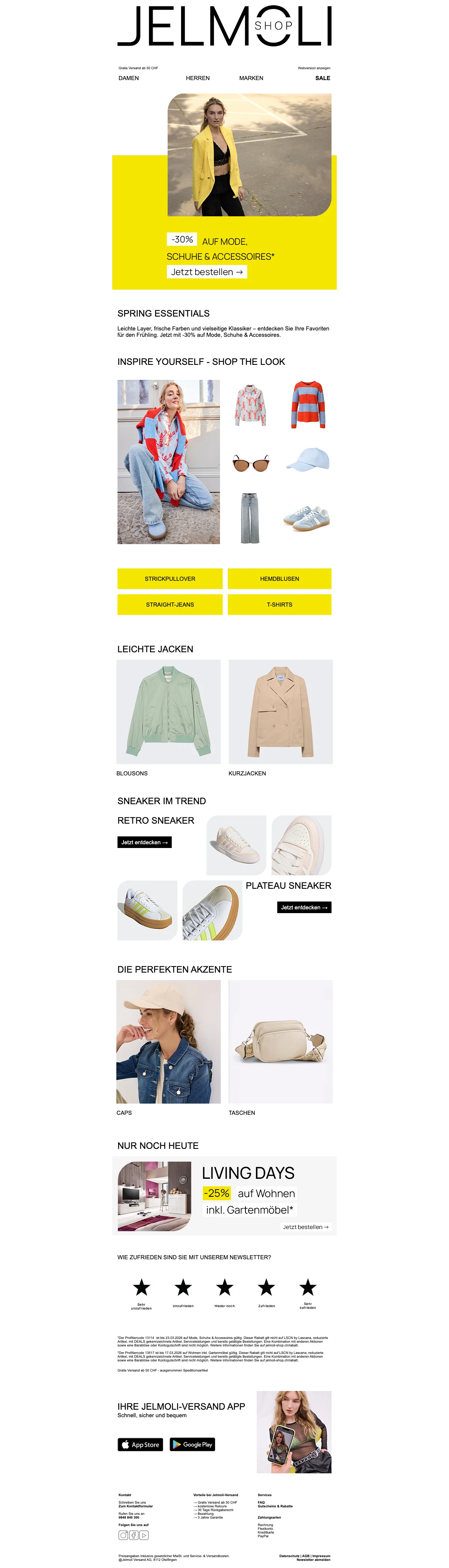This screenshot has height=1568, width=449.
Task: Open the T-SHIRTS category
Action: (x=279, y=604)
